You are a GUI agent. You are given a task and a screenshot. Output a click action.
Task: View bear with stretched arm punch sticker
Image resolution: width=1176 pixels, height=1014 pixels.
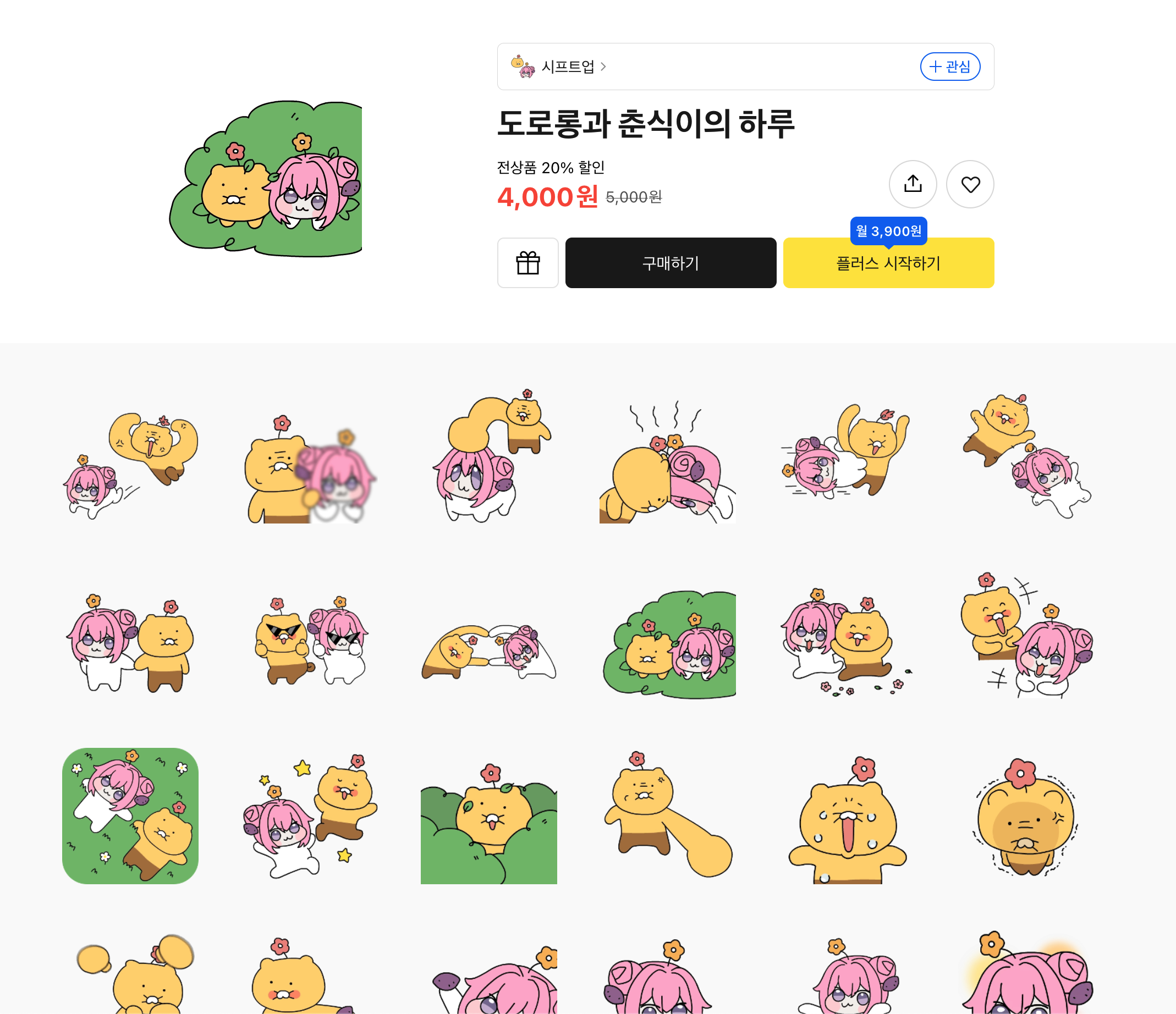click(x=668, y=815)
